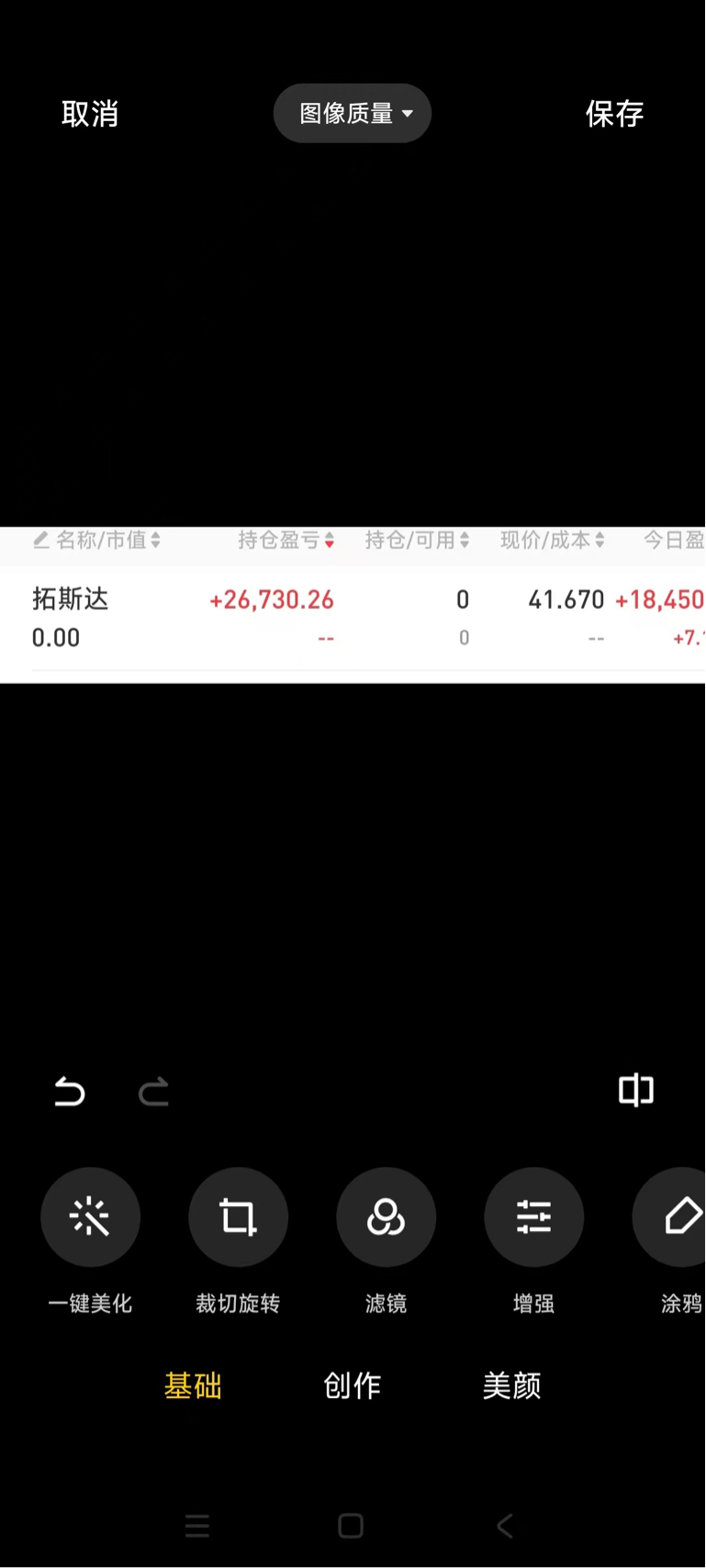Tap the compare-with-original icon
The image size is (706, 1568).
click(635, 1090)
